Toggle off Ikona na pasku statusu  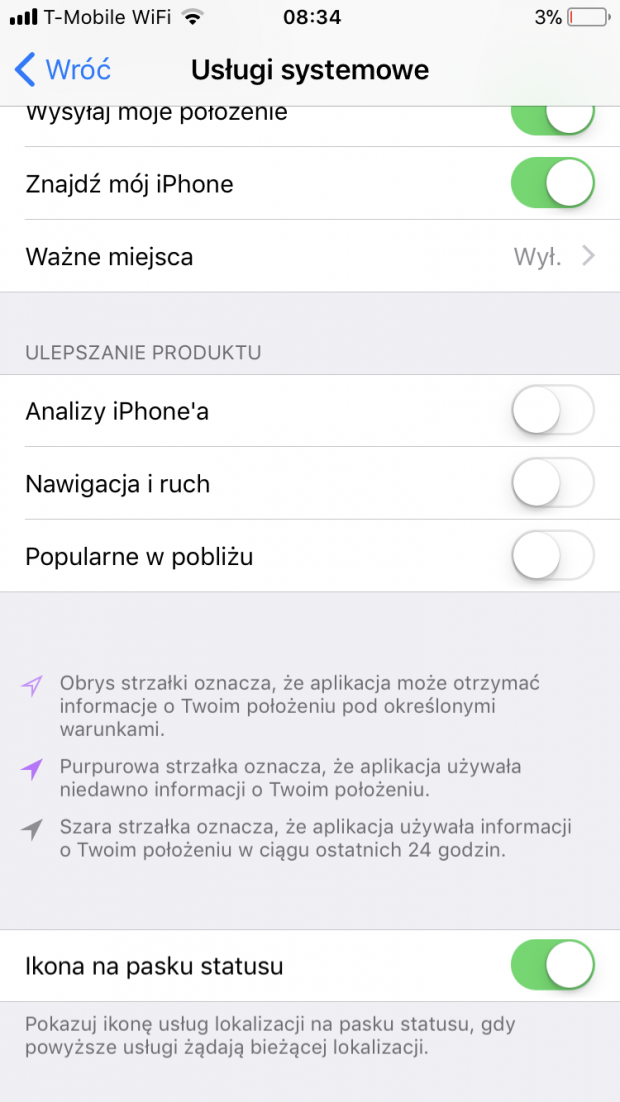(x=552, y=966)
